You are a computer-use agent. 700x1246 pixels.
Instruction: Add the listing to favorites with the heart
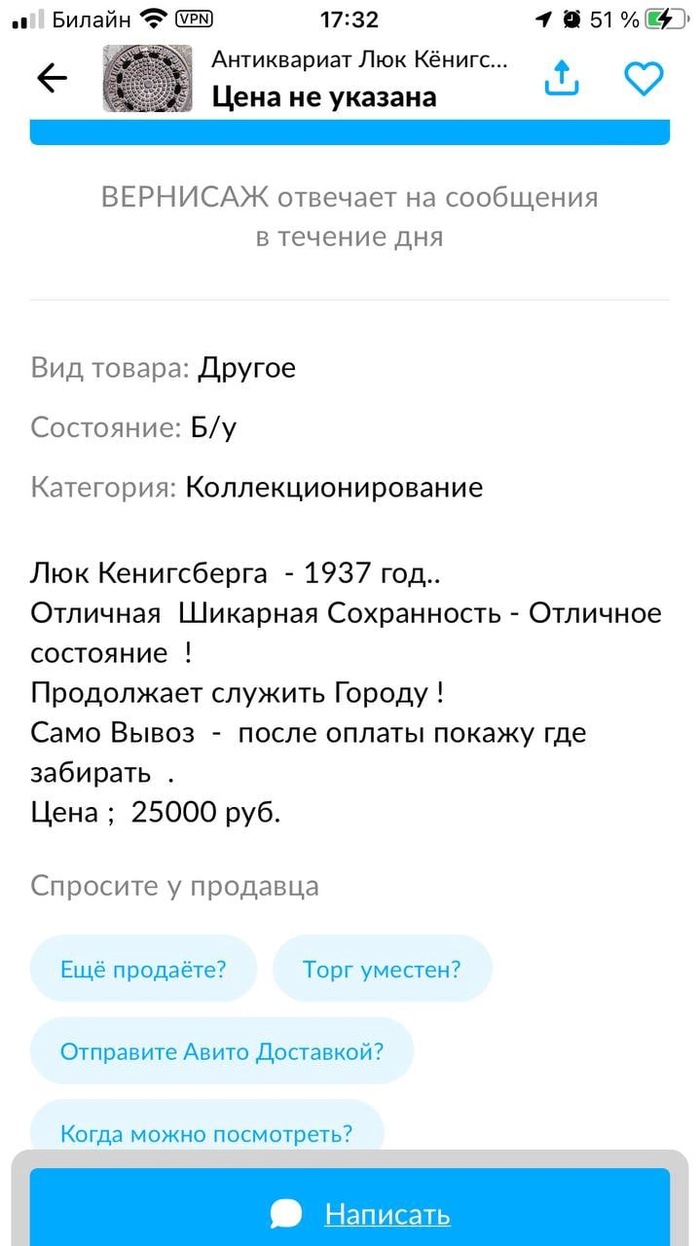tap(643, 78)
